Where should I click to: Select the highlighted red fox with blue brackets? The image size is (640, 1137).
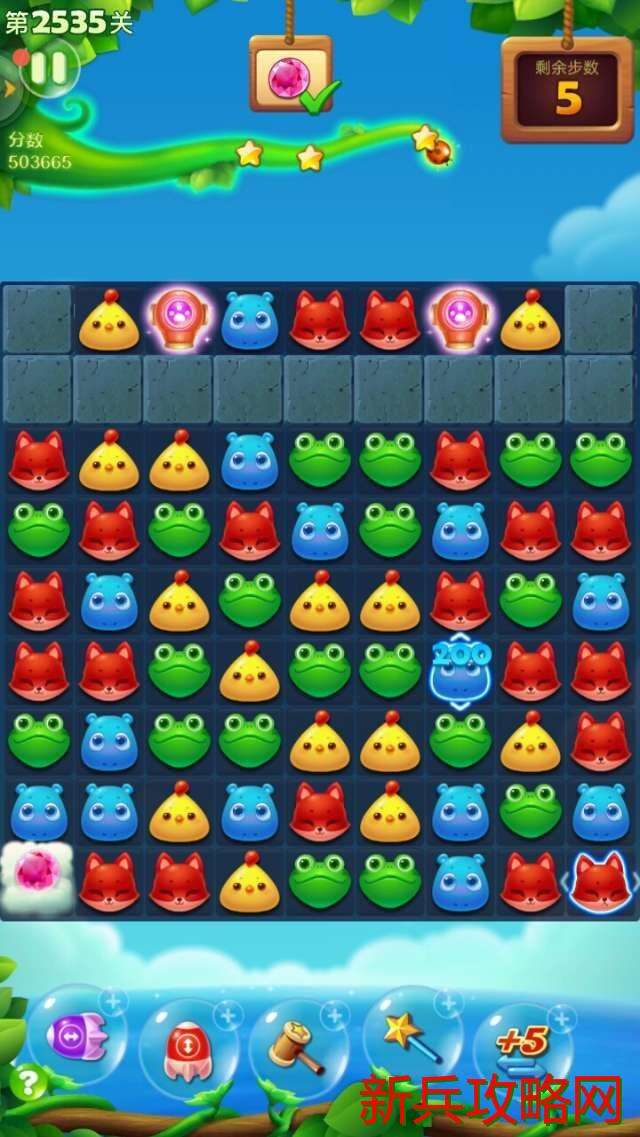pos(600,880)
